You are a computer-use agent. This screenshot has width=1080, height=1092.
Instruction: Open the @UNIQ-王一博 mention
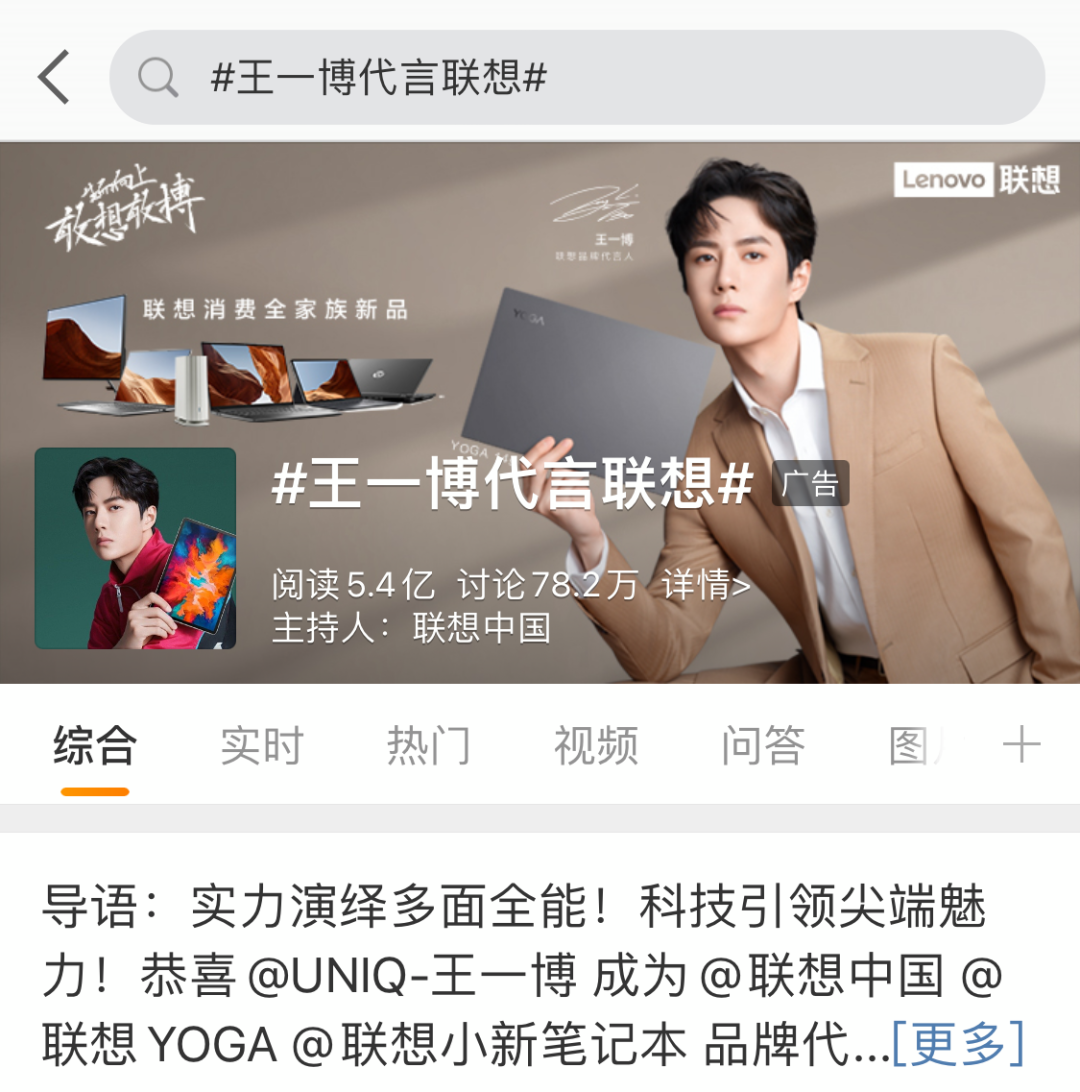pyautogui.click(x=412, y=976)
